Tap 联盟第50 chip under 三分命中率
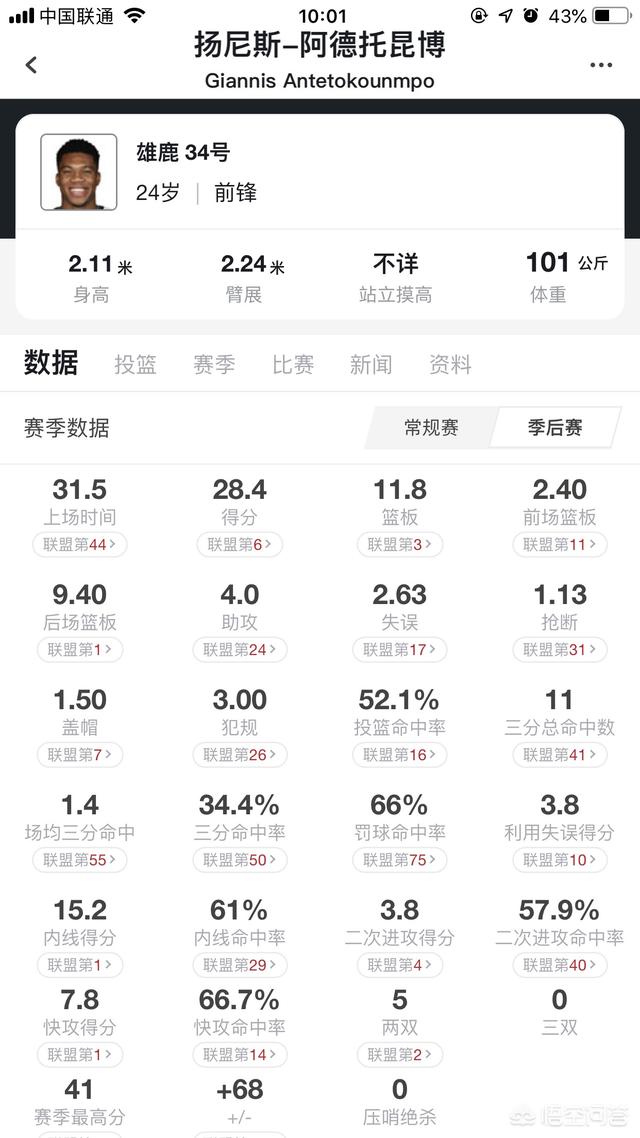Image resolution: width=640 pixels, height=1138 pixels. 240,860
